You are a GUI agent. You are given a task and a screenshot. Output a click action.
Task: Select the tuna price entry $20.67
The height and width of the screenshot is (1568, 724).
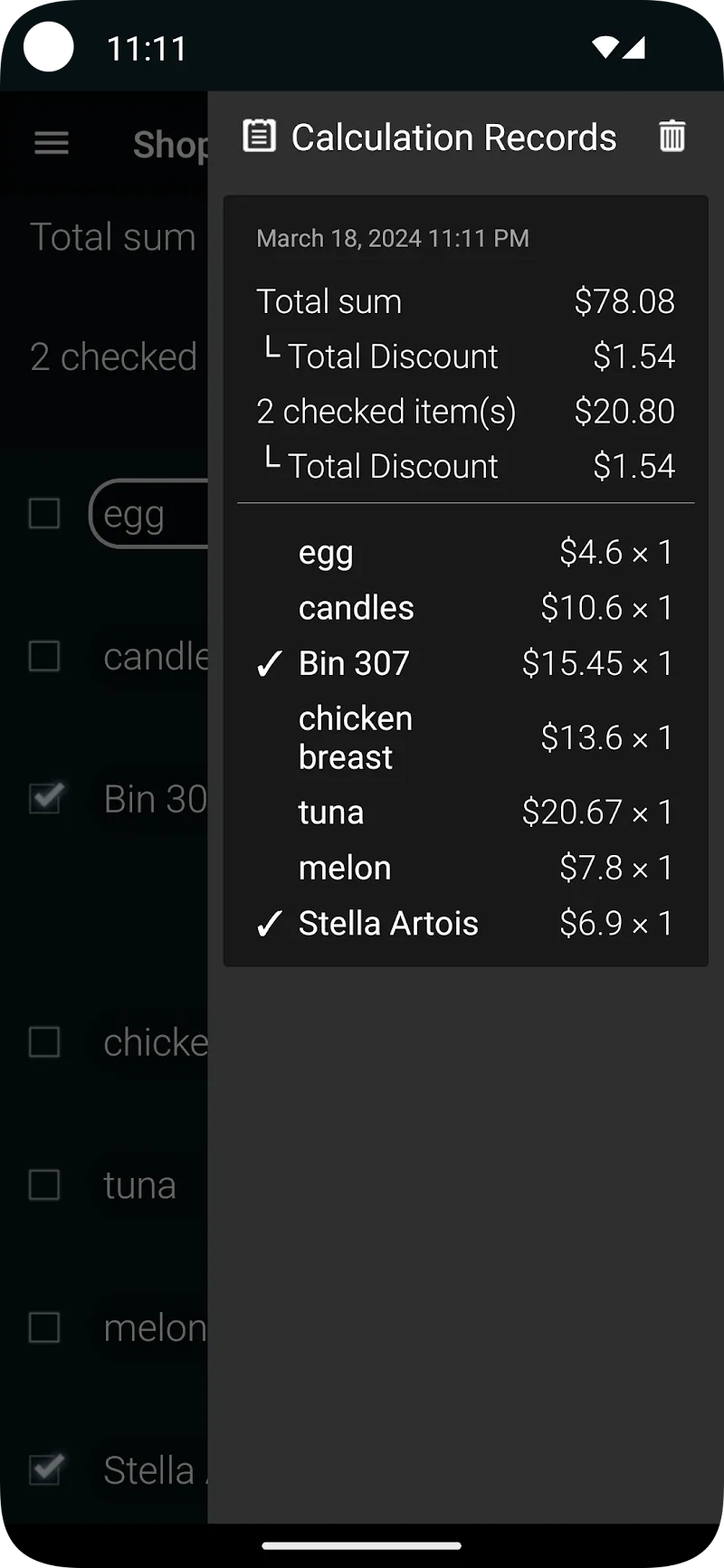(x=595, y=812)
